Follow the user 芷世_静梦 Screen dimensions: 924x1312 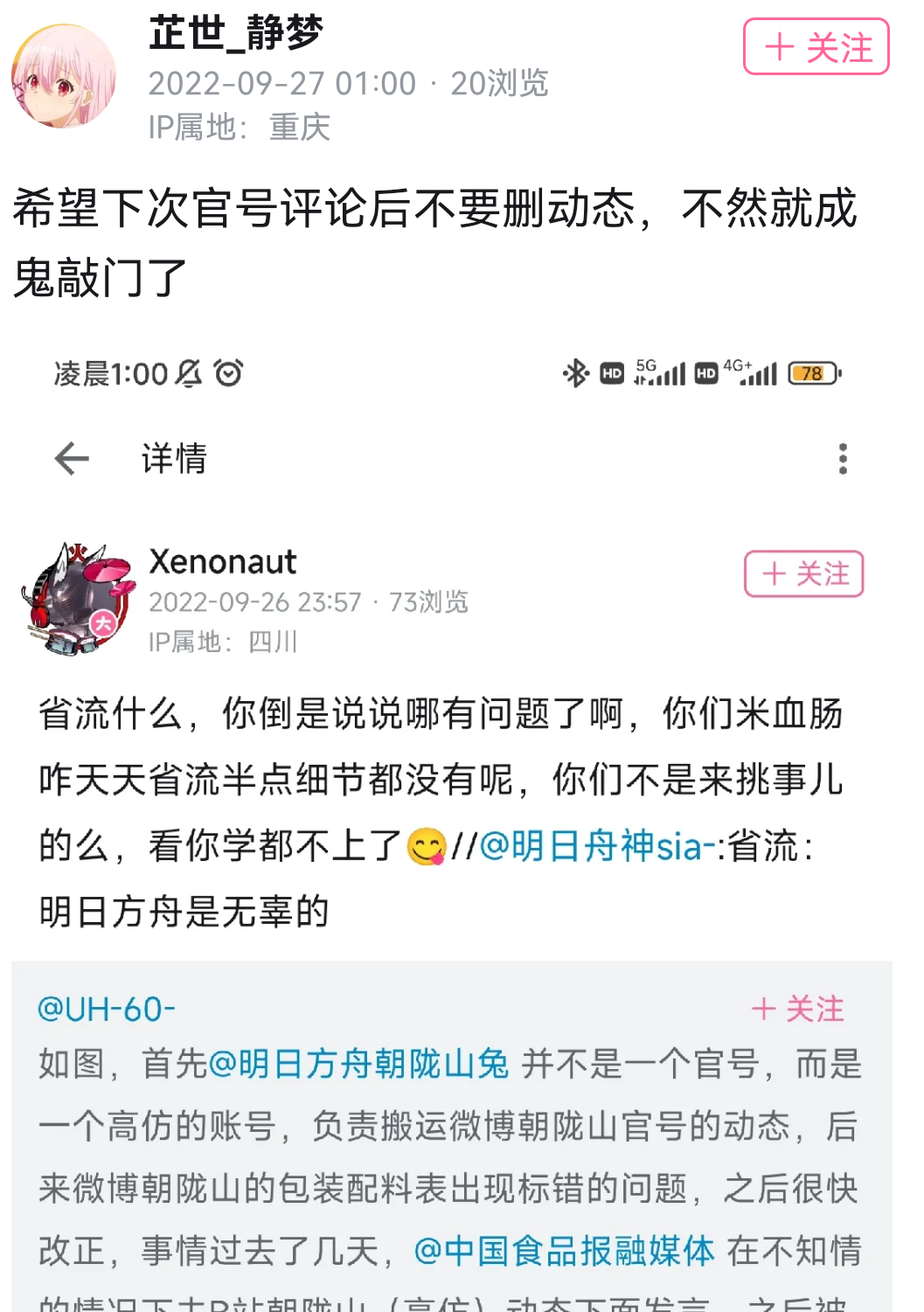pos(816,47)
